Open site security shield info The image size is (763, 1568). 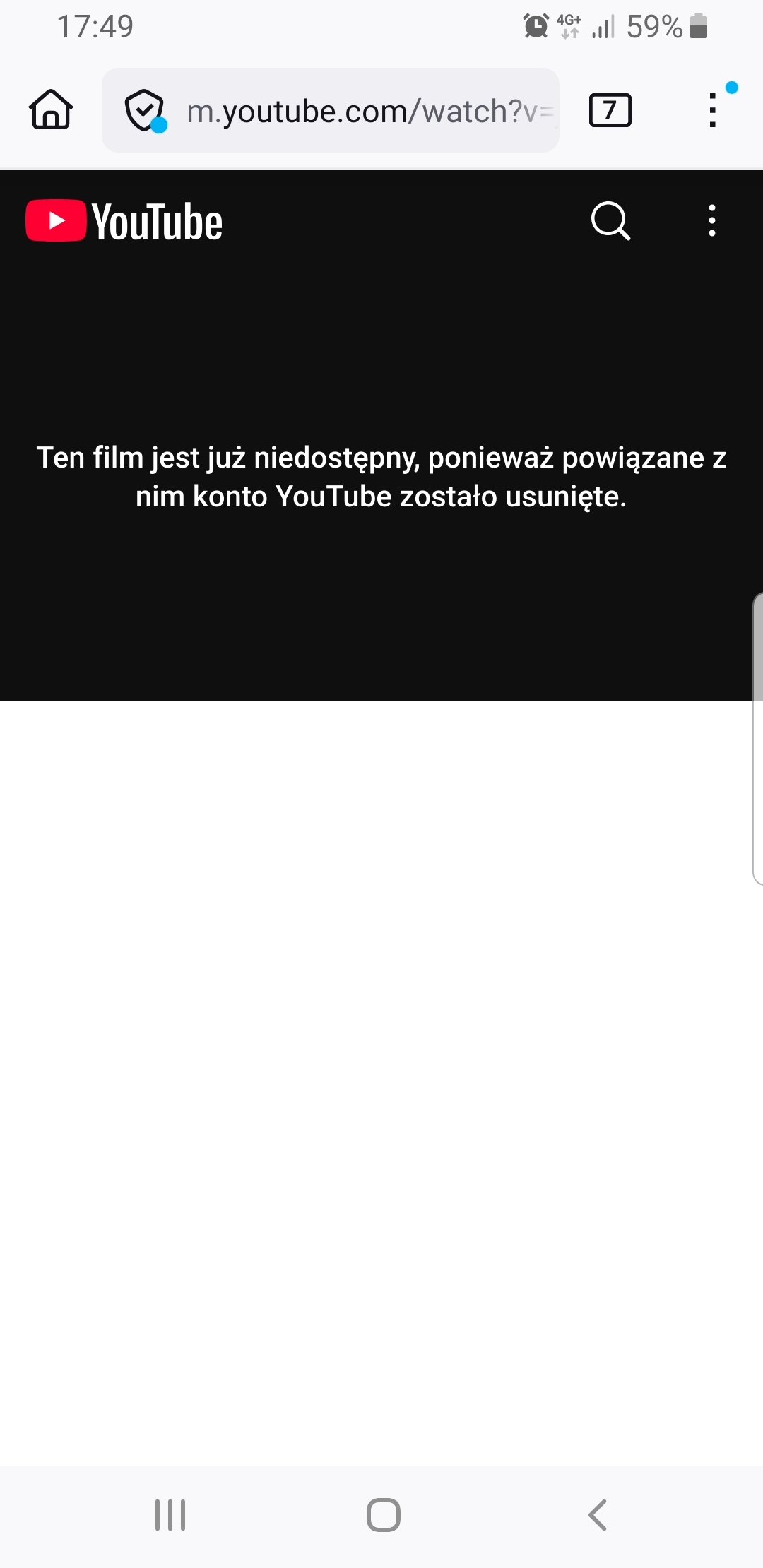(x=145, y=110)
